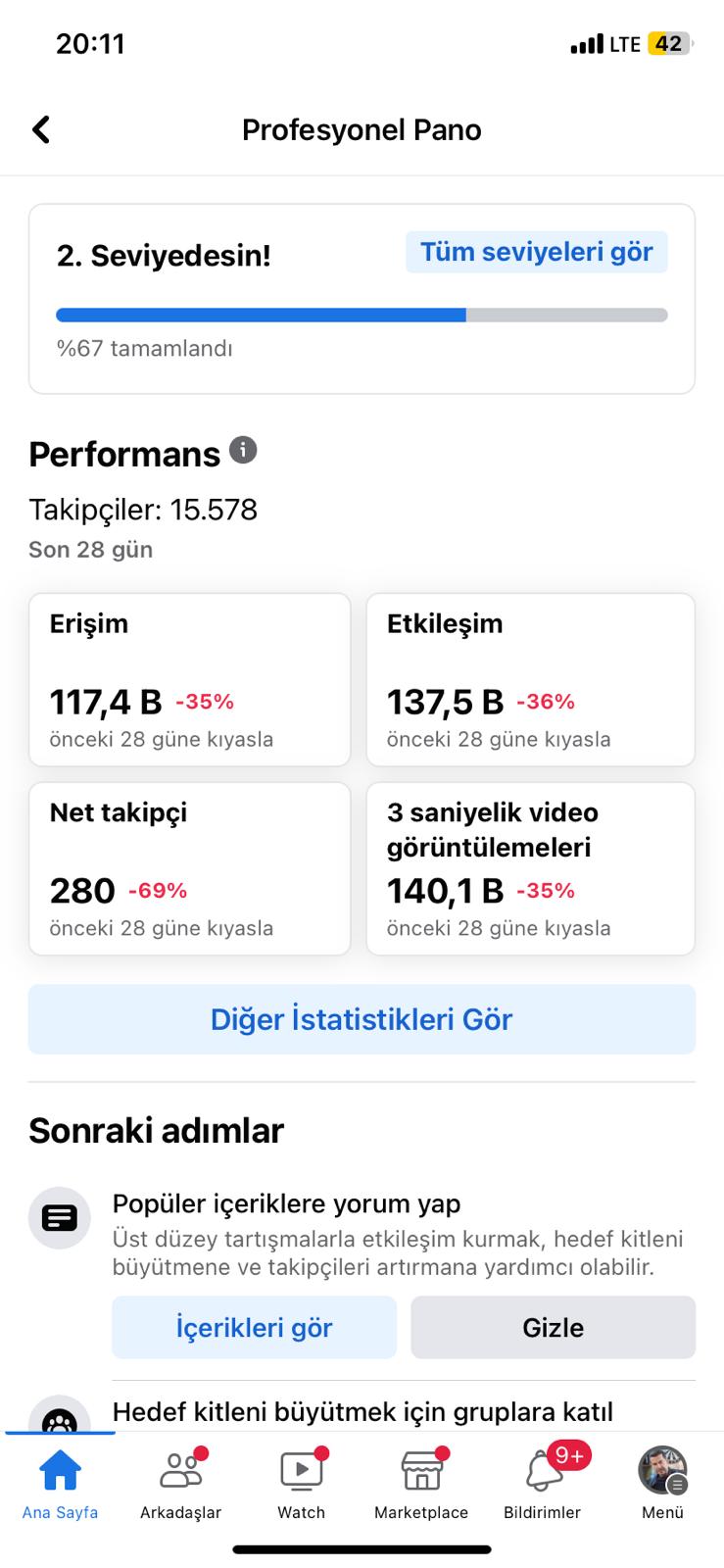
Task: Tap Tüm seviyeleri gör button
Action: click(x=536, y=253)
